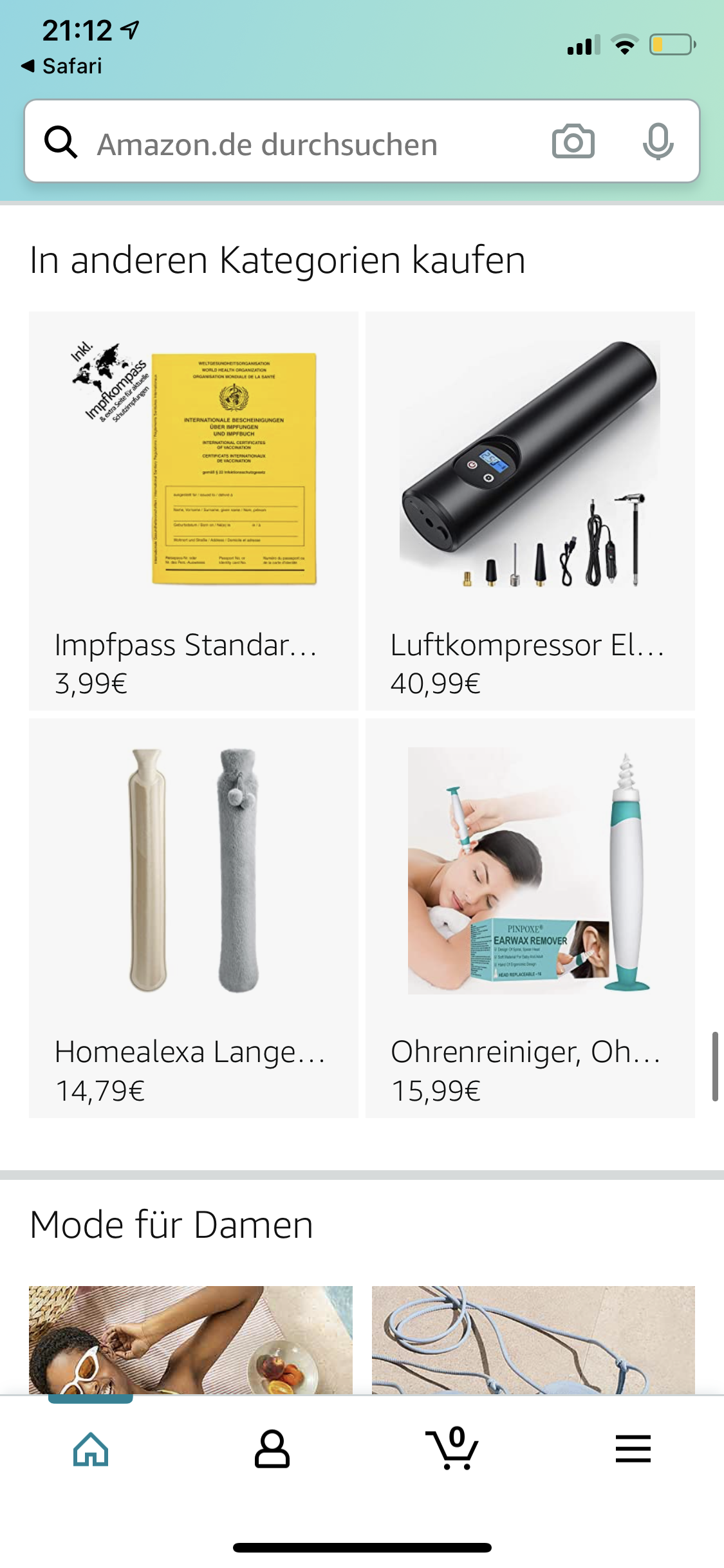
Task: Open the Ohrenreiniger earwax remover card
Action: point(530,918)
